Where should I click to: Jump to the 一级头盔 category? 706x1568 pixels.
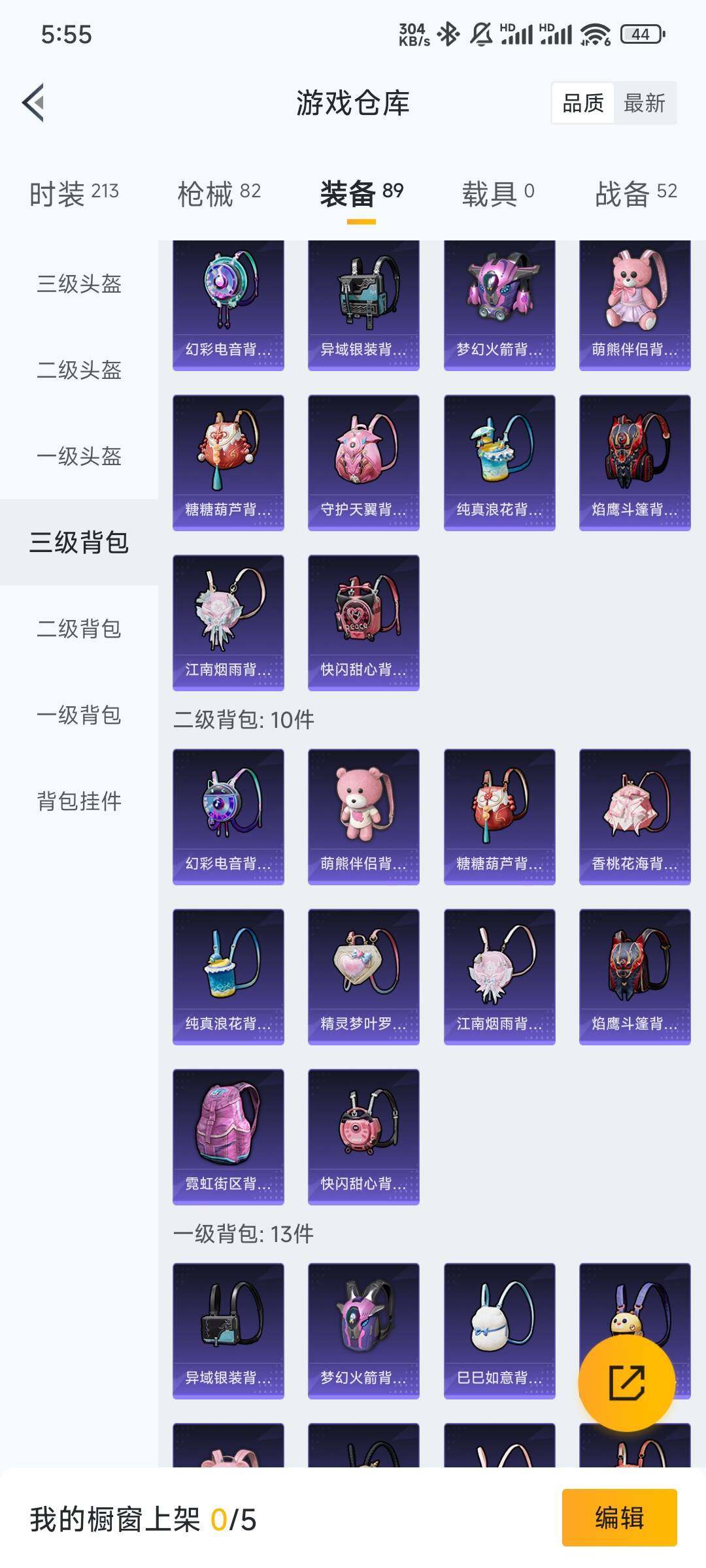[x=79, y=456]
